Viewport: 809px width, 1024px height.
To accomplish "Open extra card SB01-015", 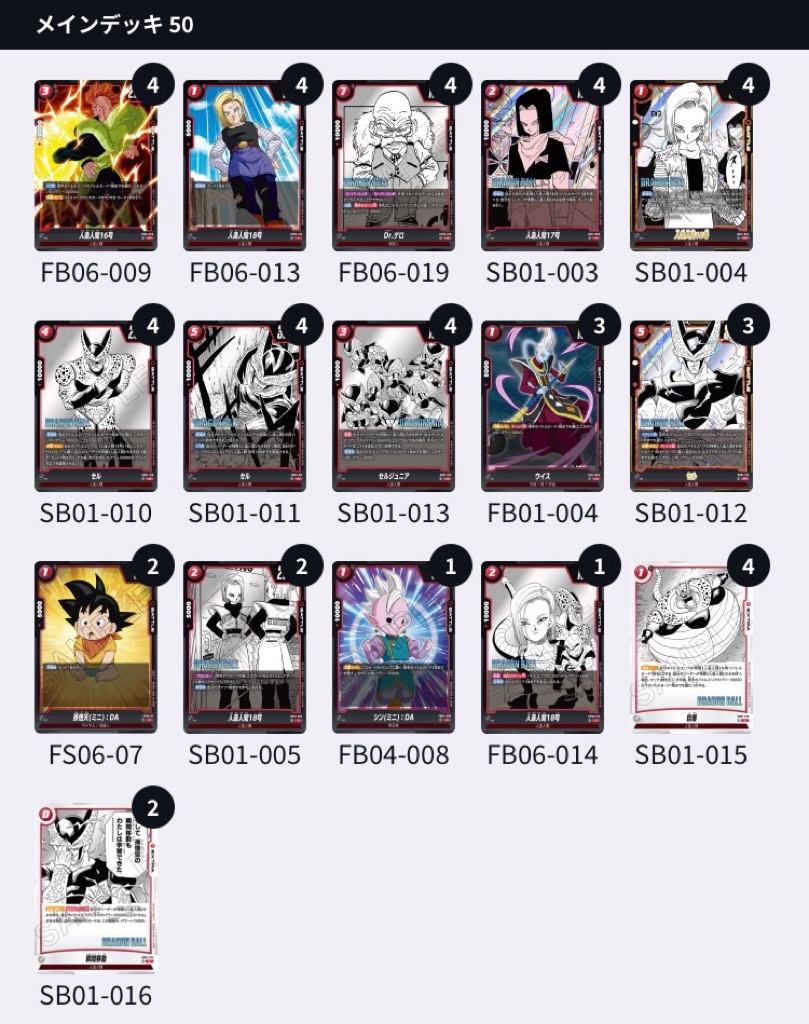I will 692,647.
